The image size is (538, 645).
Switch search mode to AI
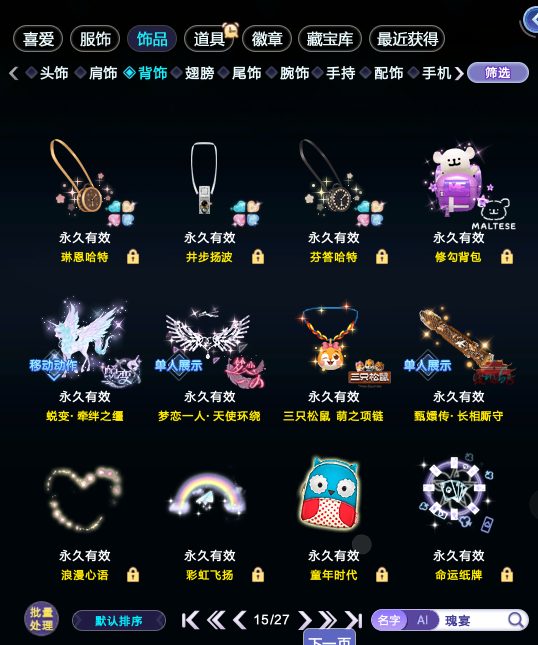tap(422, 620)
